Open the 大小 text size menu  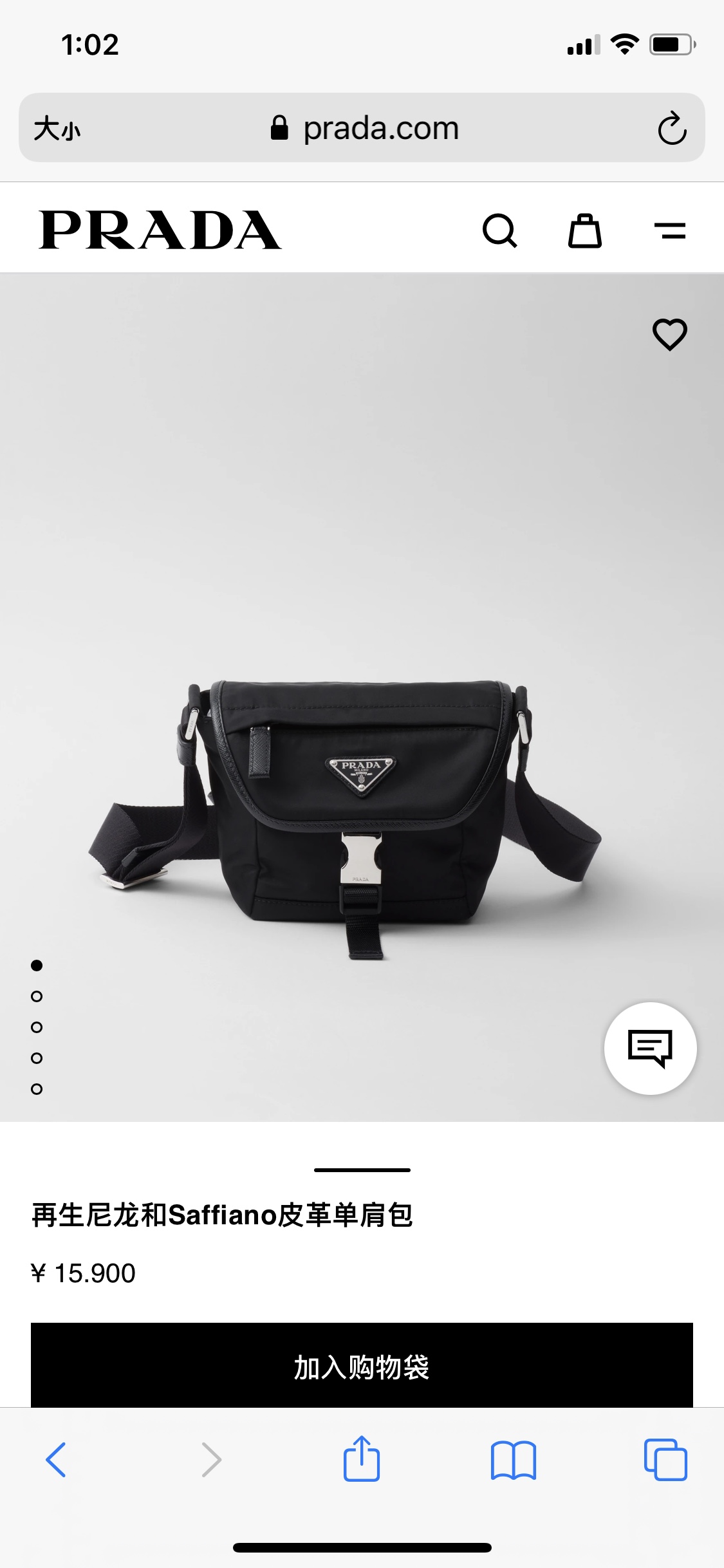click(x=57, y=128)
